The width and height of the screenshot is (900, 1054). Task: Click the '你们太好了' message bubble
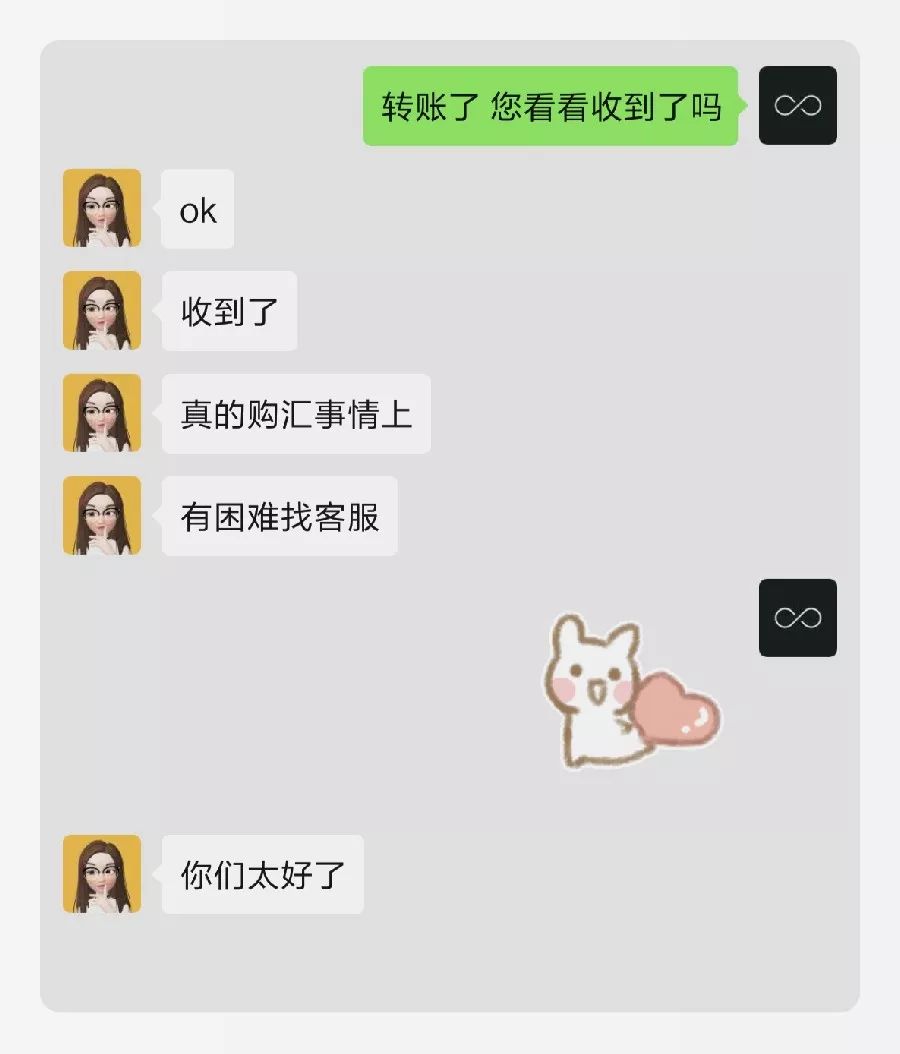point(262,873)
